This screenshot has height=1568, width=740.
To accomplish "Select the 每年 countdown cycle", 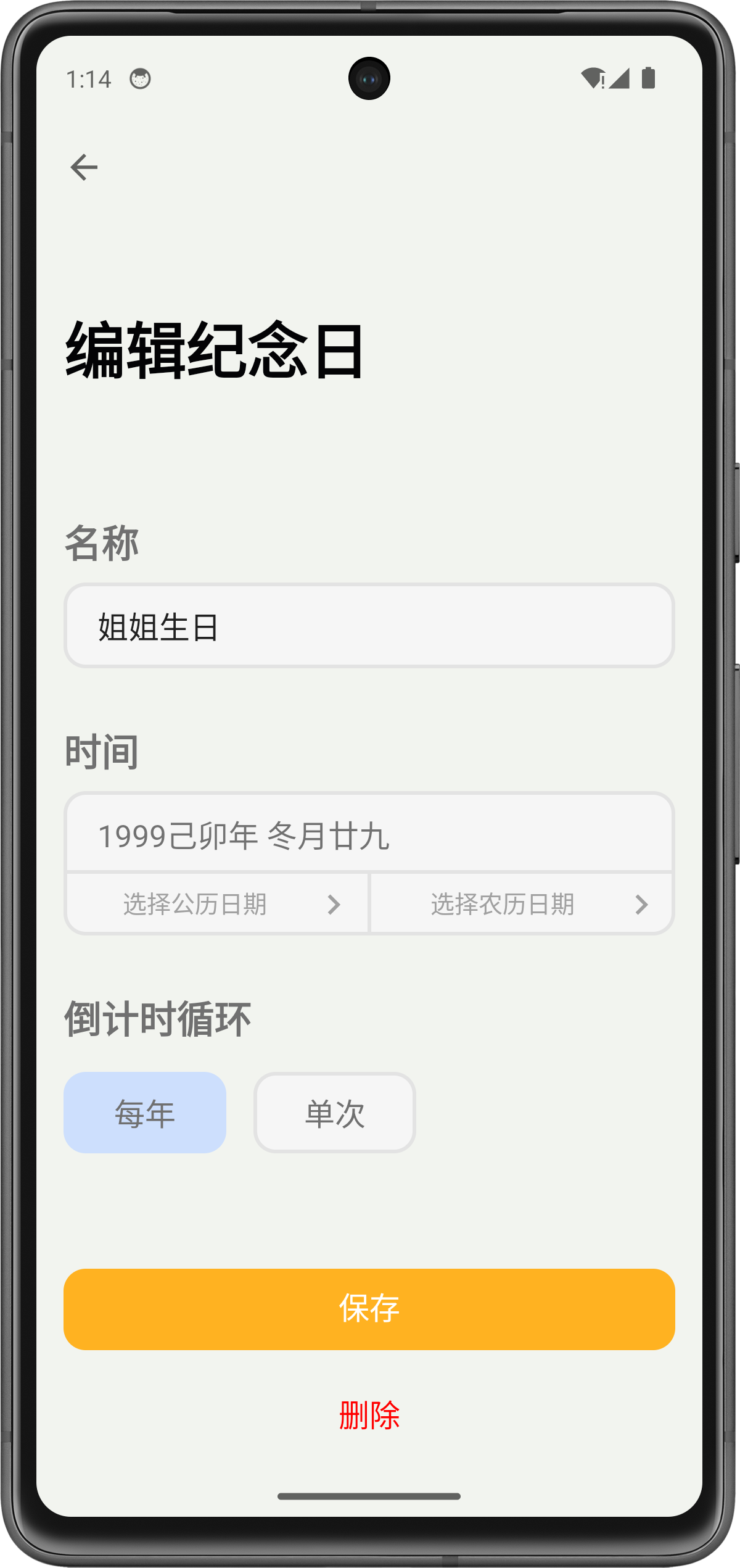I will pyautogui.click(x=145, y=1113).
